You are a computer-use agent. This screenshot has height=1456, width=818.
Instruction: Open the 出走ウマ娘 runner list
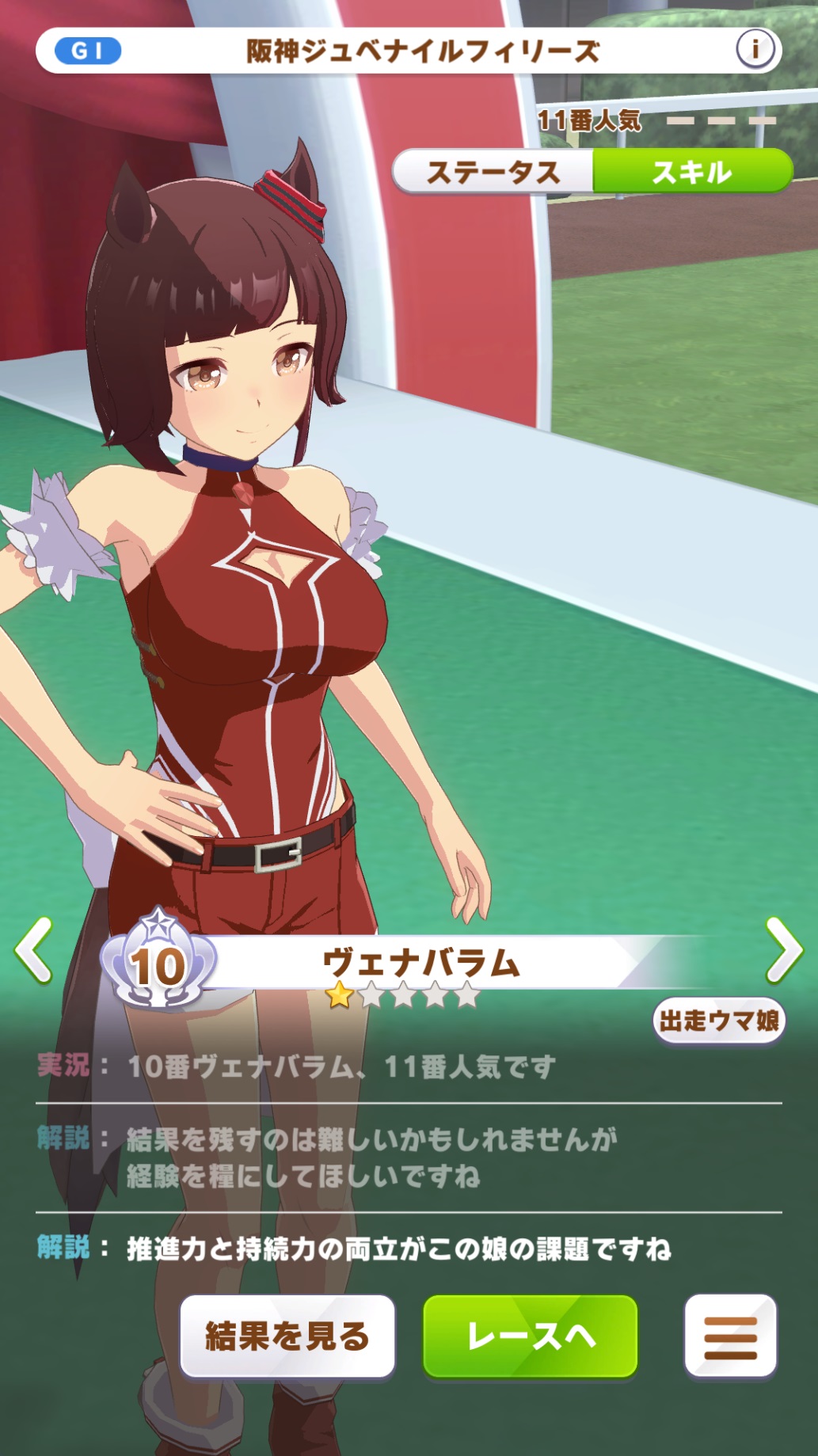coord(718,1021)
